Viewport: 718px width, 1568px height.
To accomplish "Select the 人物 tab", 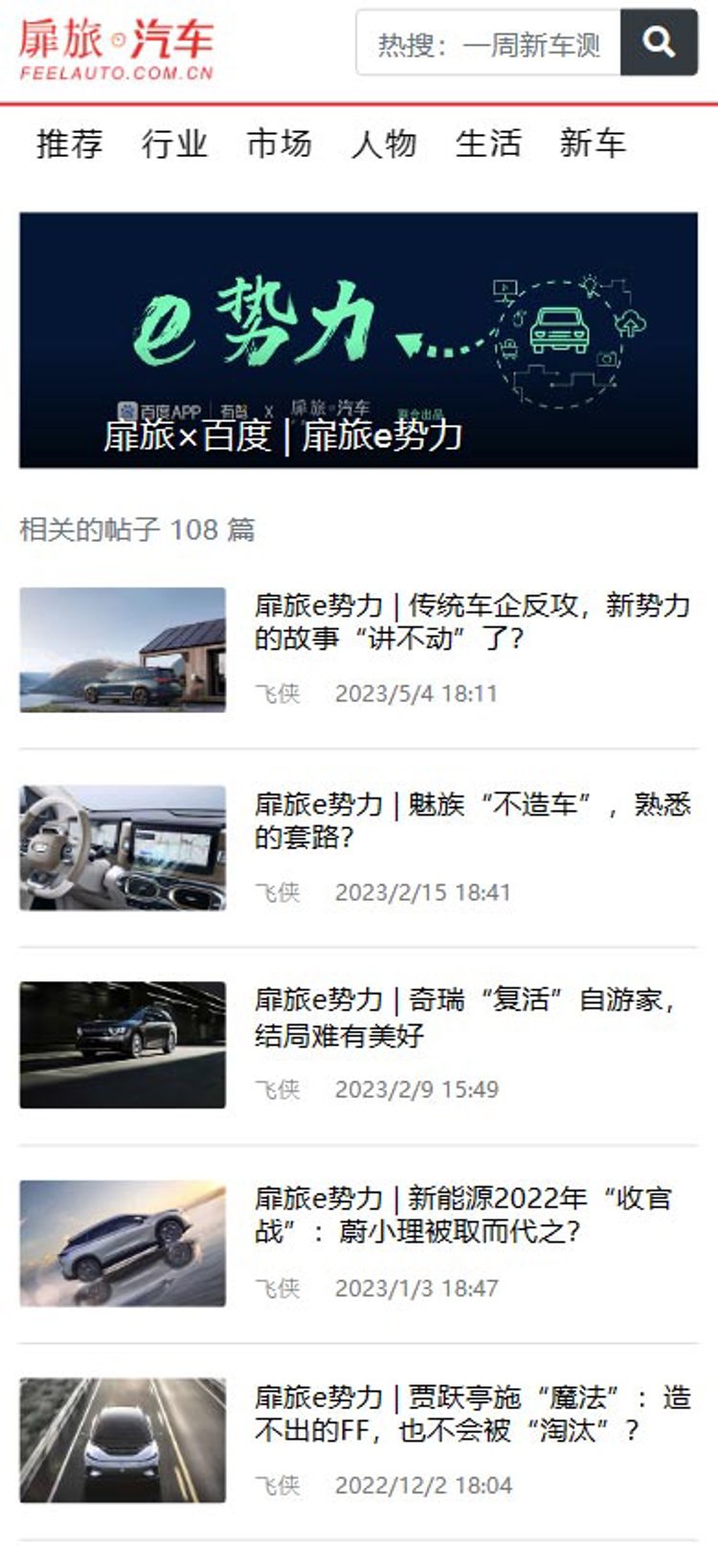I will click(x=383, y=144).
